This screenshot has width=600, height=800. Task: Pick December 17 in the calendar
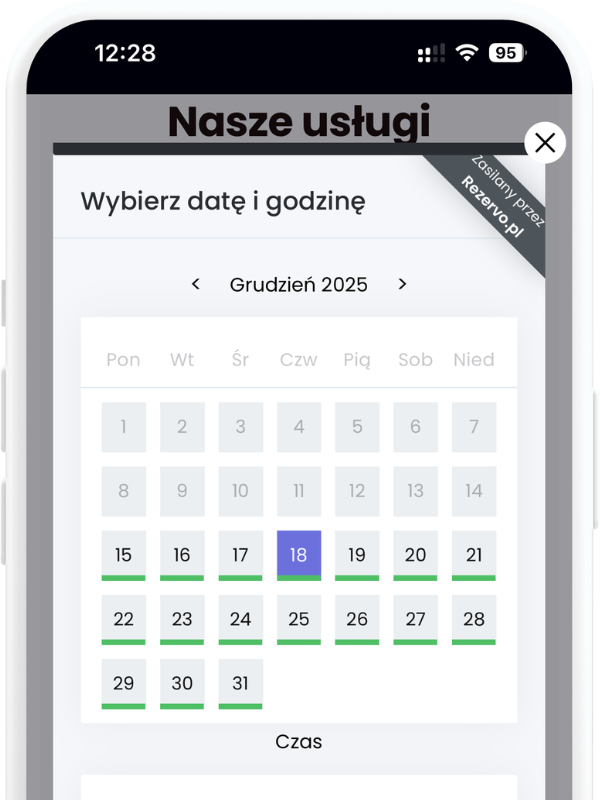[x=240, y=555]
